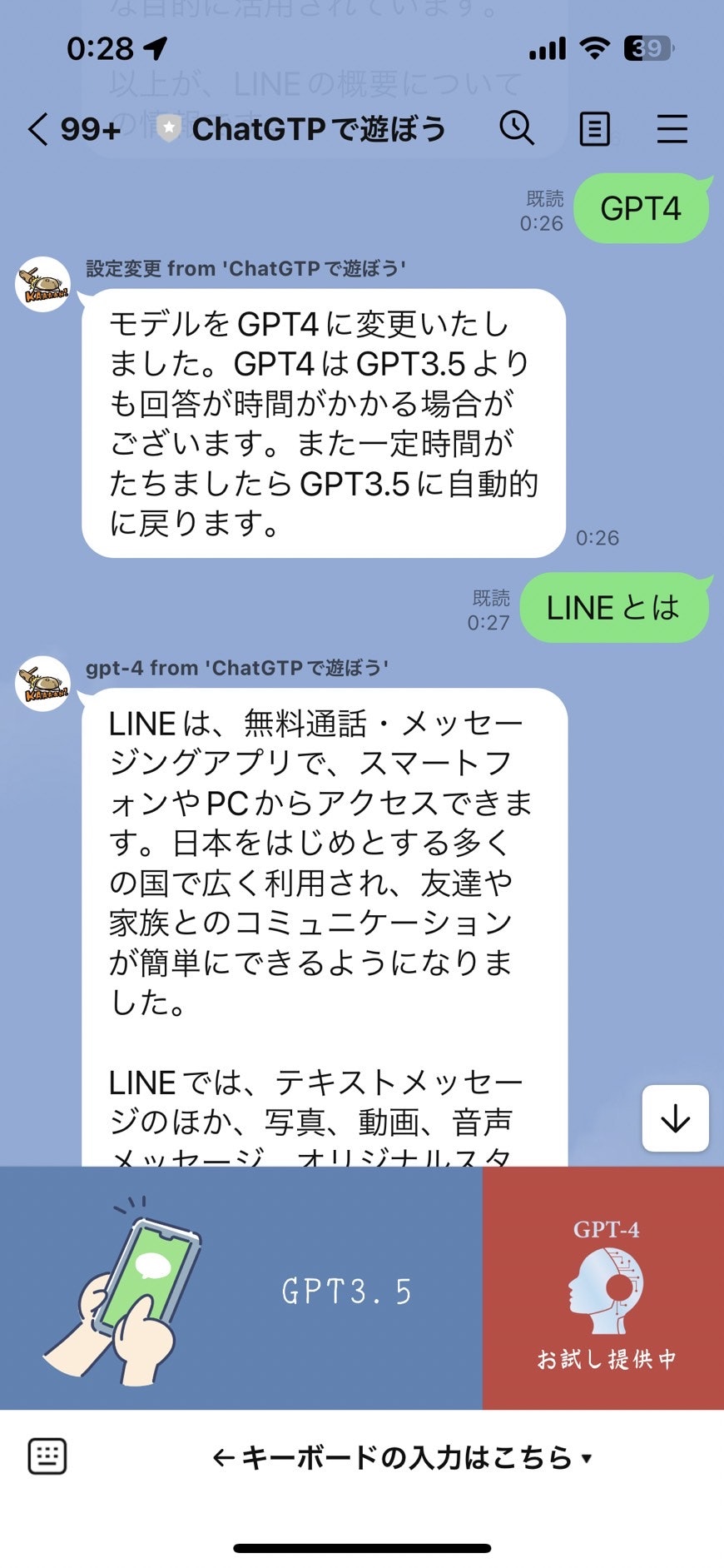Open the notes icon in header
724x1568 pixels.
click(594, 129)
